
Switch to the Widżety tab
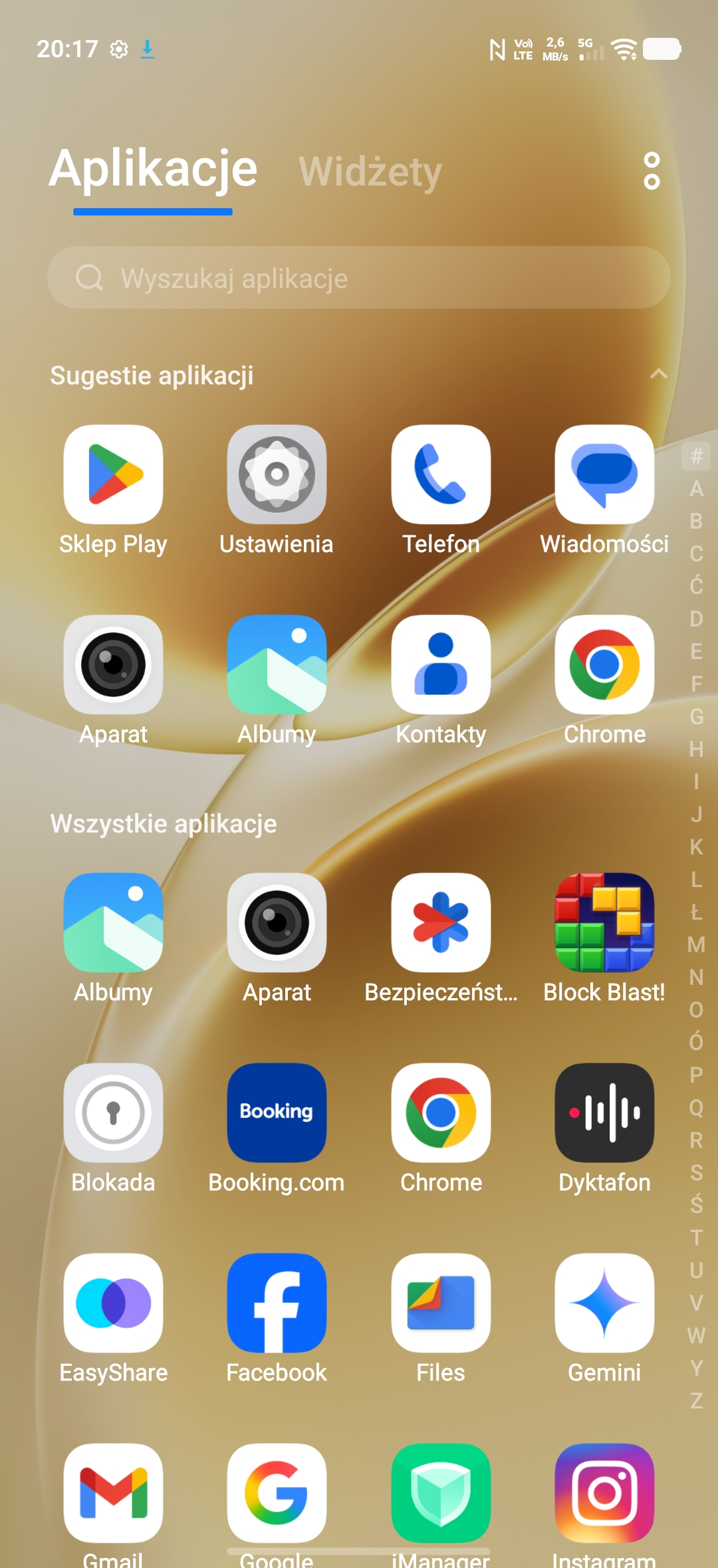[x=370, y=172]
